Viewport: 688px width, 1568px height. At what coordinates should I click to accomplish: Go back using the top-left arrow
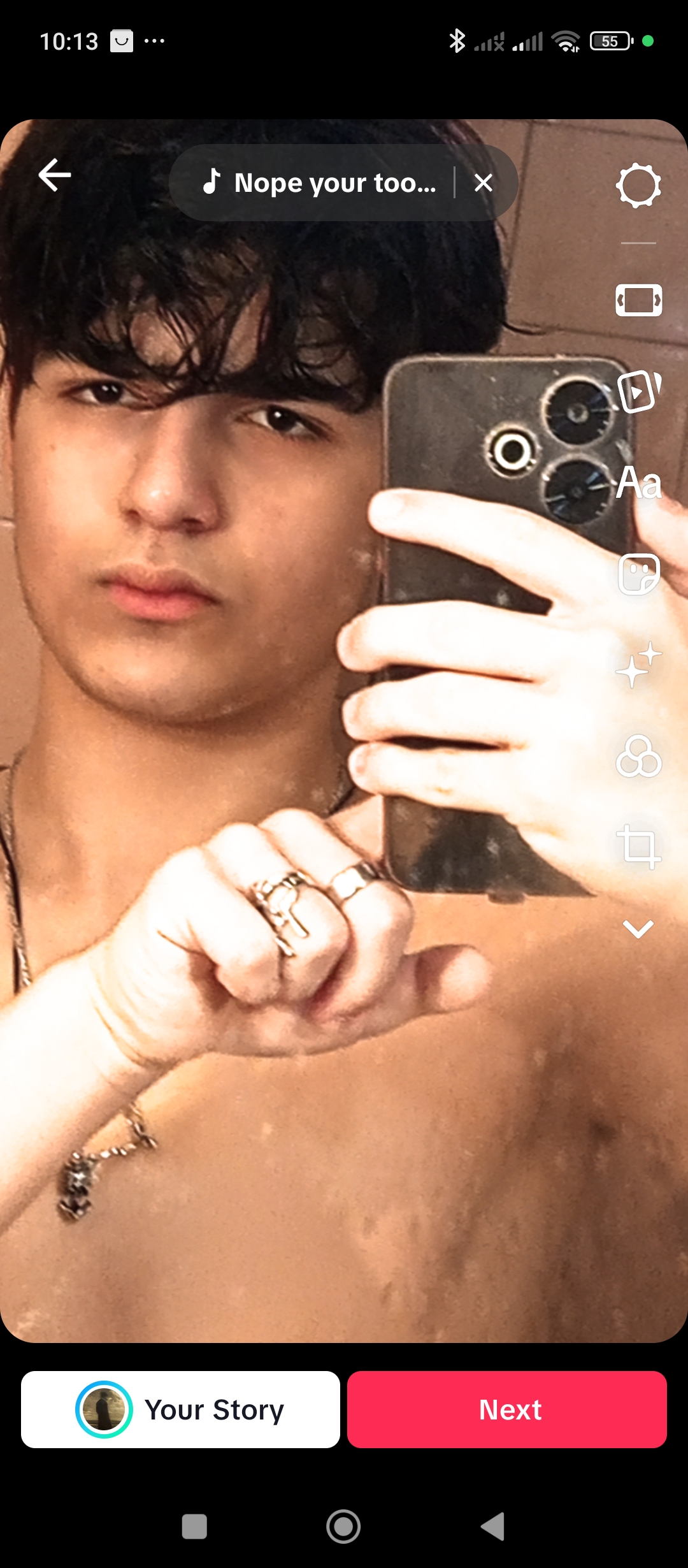[x=55, y=175]
